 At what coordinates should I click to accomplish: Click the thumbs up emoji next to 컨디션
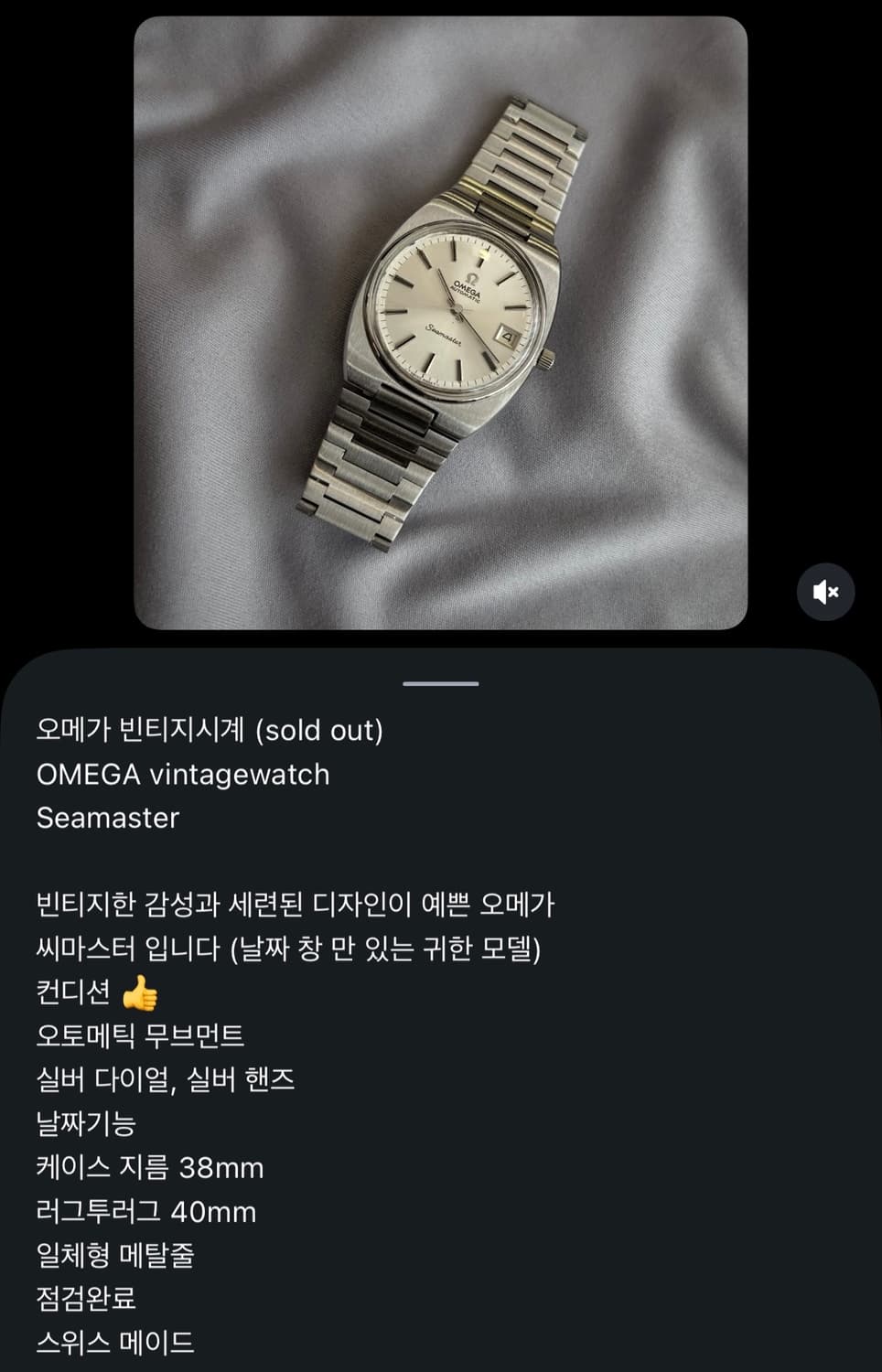(139, 990)
